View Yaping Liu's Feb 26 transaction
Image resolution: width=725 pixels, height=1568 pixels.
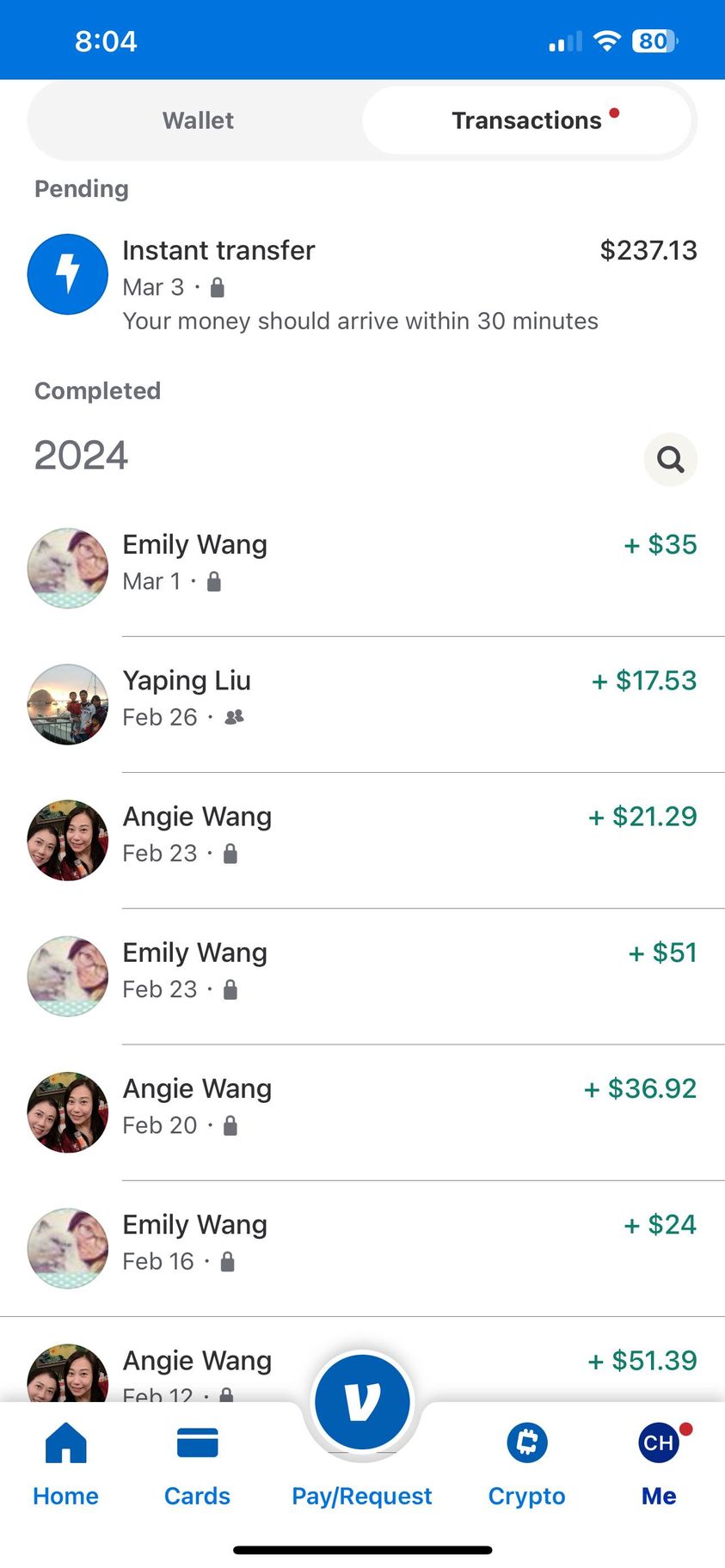[x=361, y=699]
